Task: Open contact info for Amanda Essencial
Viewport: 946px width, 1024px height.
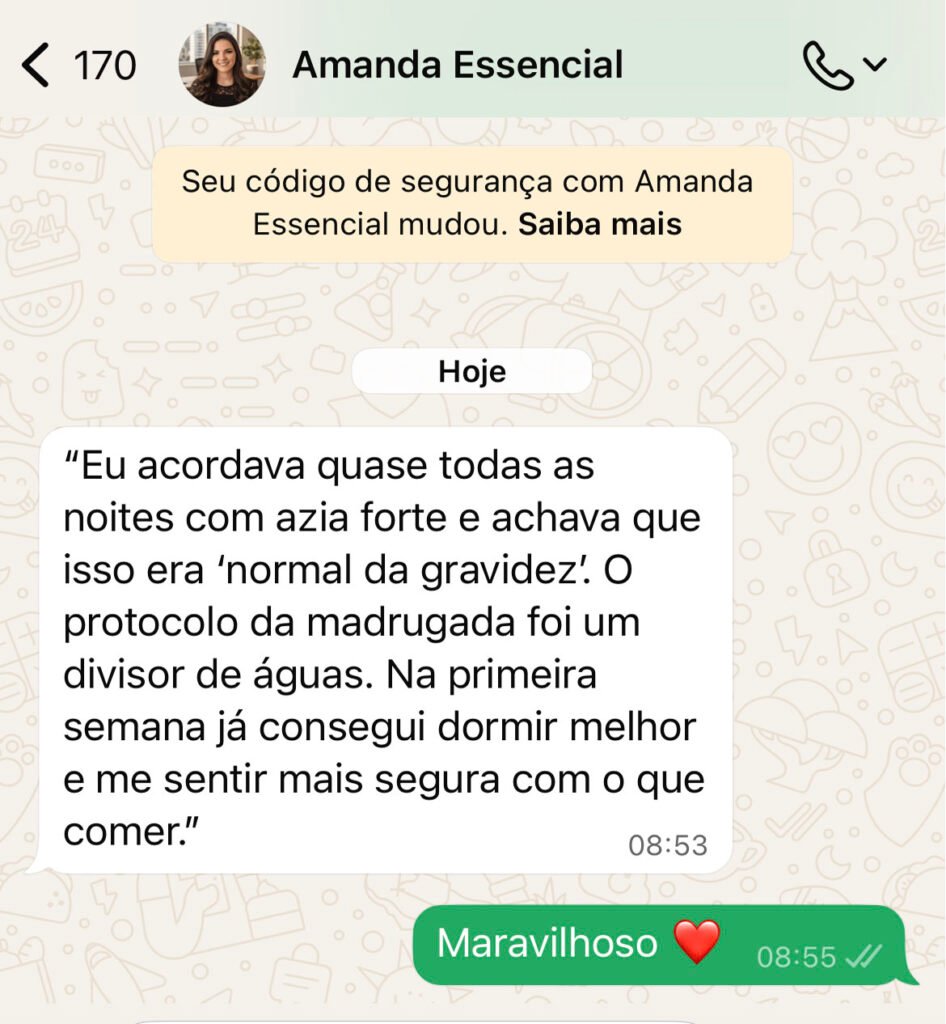Action: point(457,66)
